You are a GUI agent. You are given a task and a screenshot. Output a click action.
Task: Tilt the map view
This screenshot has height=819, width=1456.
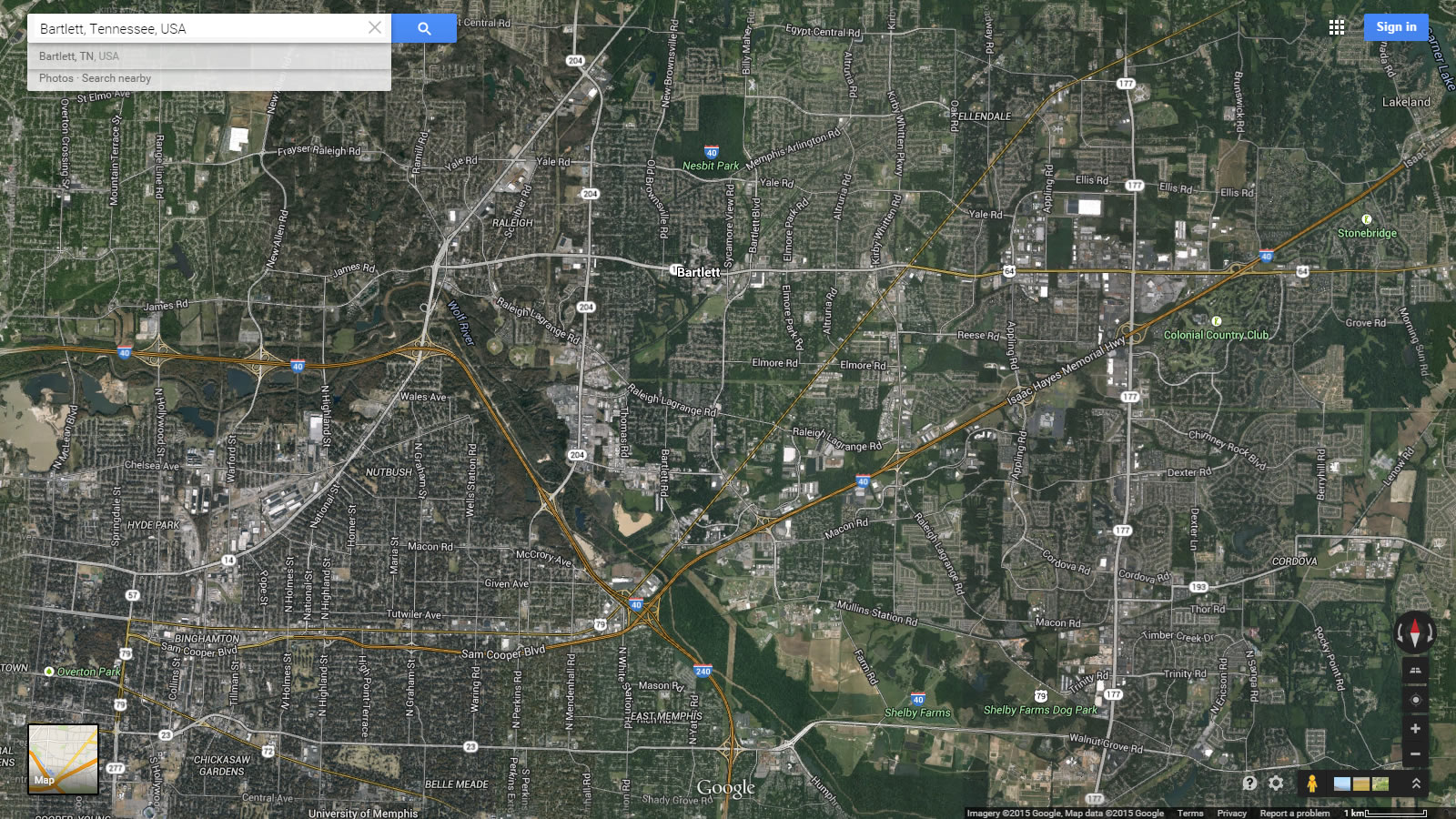(x=1415, y=671)
